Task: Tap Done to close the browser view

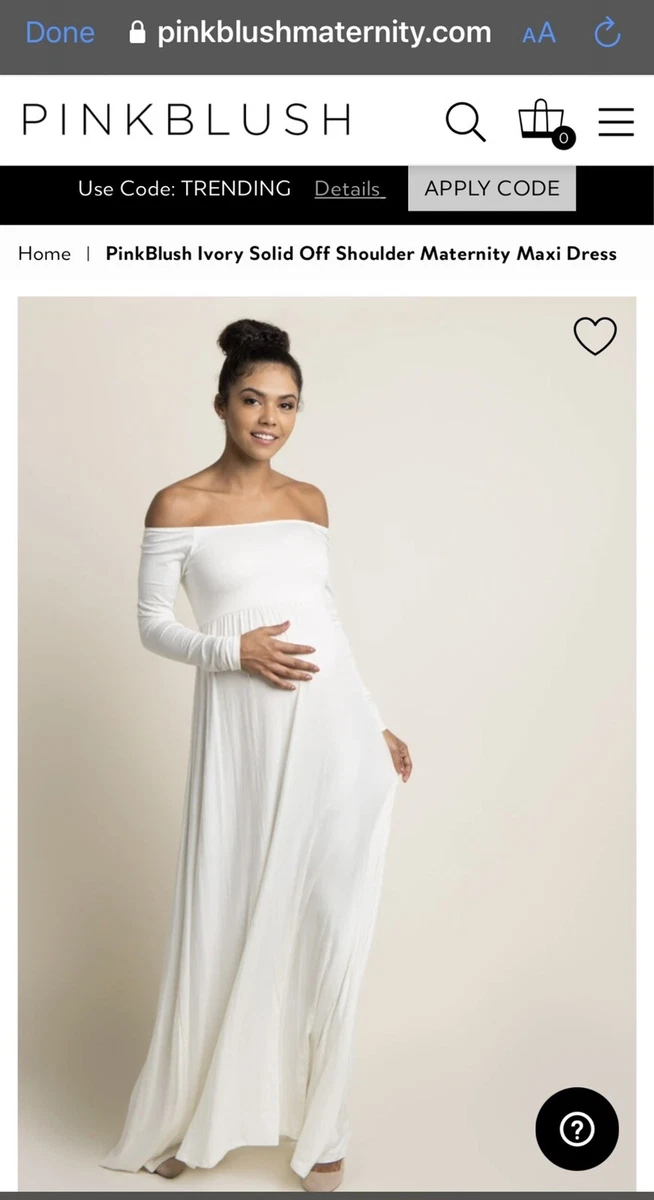Action: 60,33
